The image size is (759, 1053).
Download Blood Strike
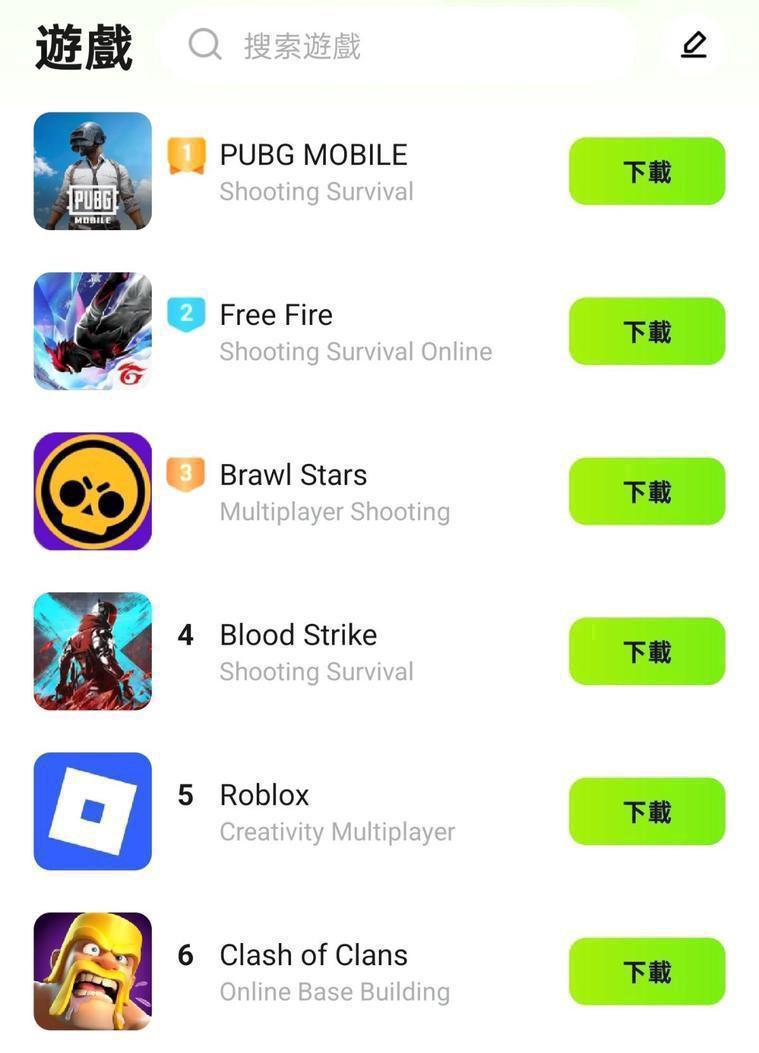pyautogui.click(x=646, y=651)
